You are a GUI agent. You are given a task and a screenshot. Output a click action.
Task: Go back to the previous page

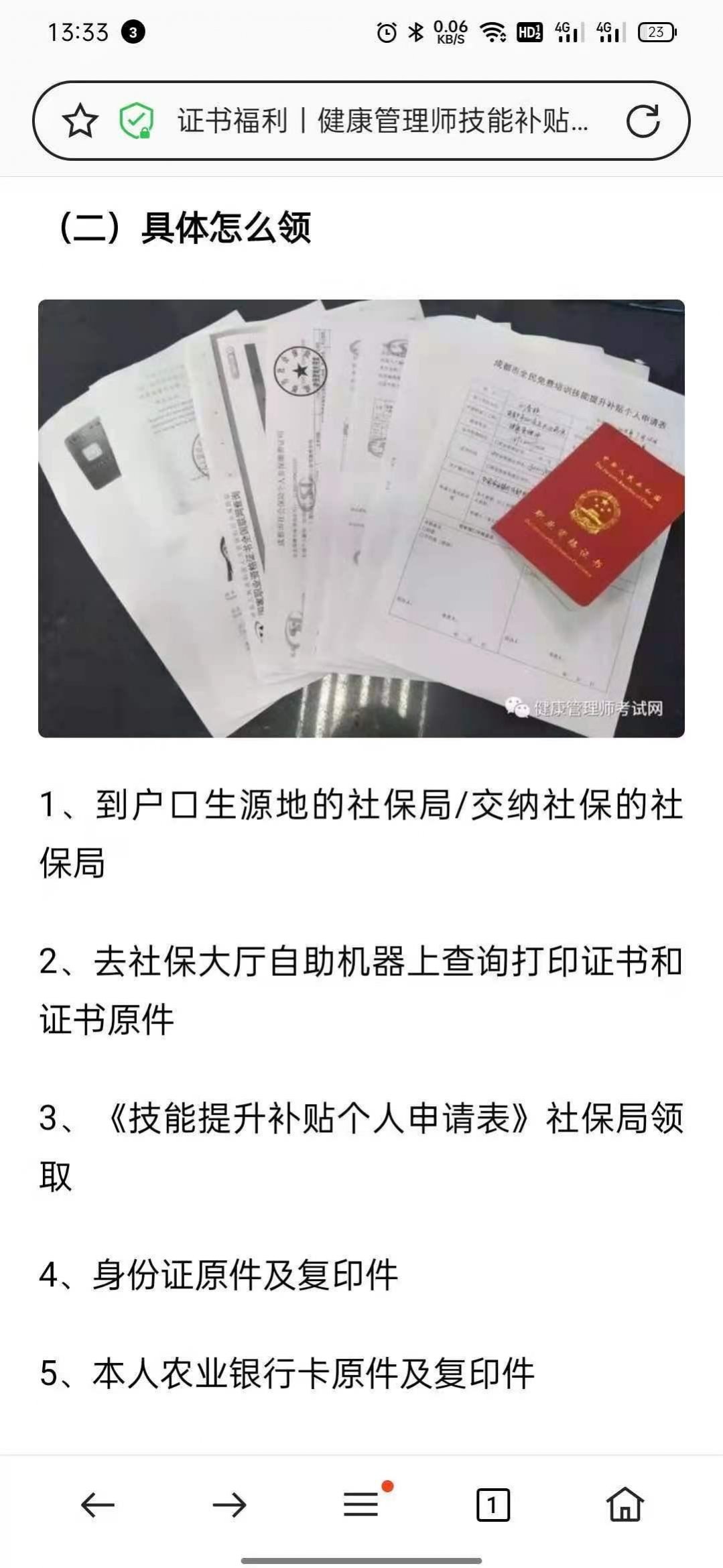click(98, 1505)
